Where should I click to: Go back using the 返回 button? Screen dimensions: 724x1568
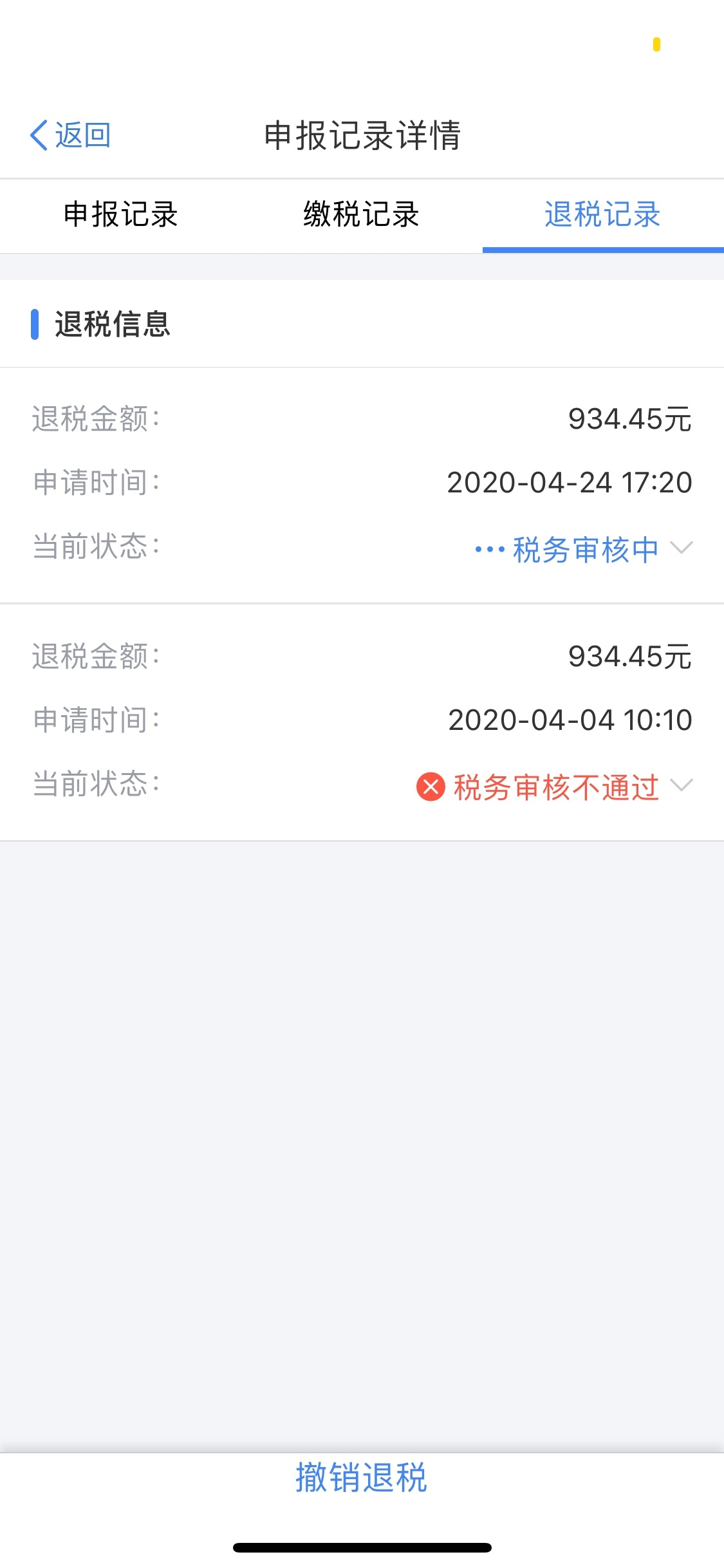71,135
